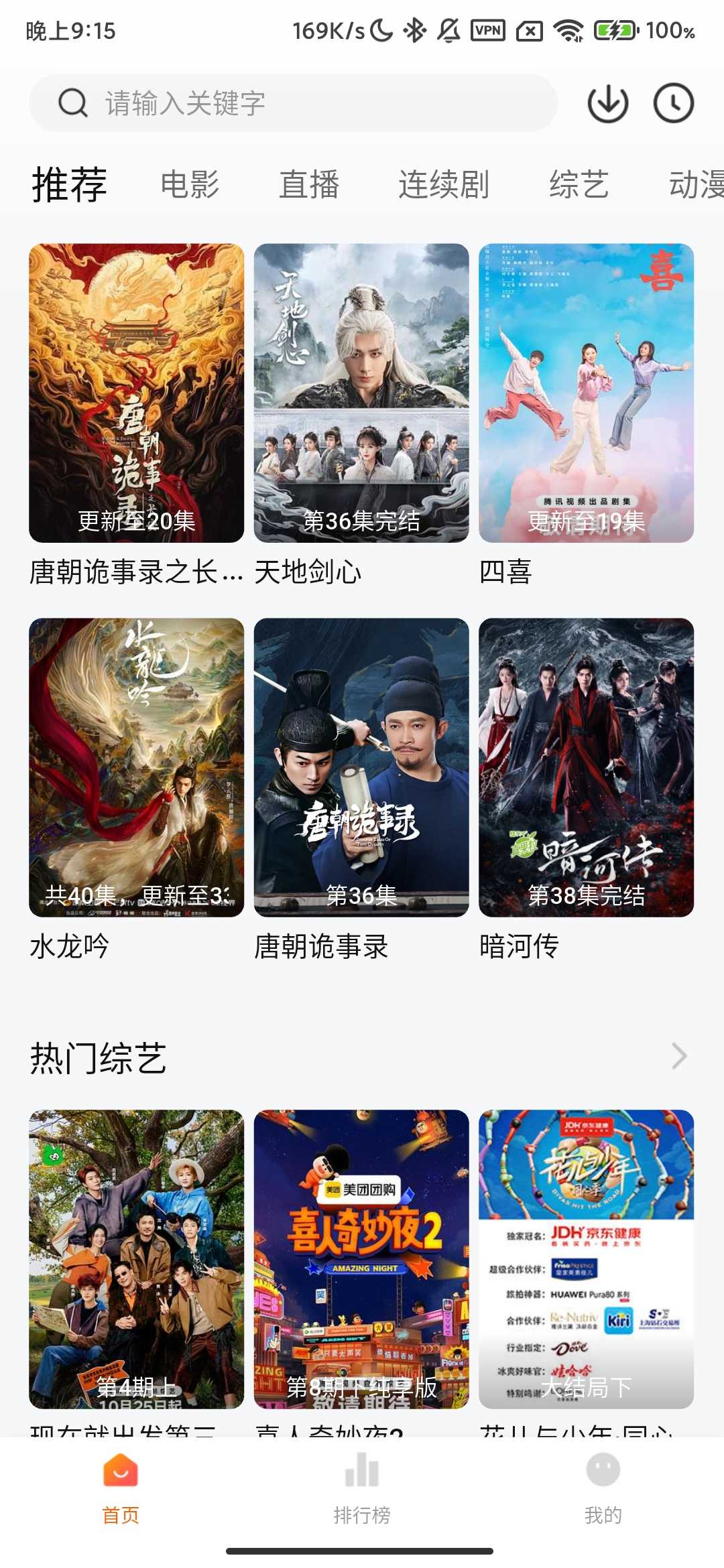Viewport: 724px width, 1568px height.
Task: Open 唐朝诡事录之长… updated to episode 20
Action: tap(136, 393)
